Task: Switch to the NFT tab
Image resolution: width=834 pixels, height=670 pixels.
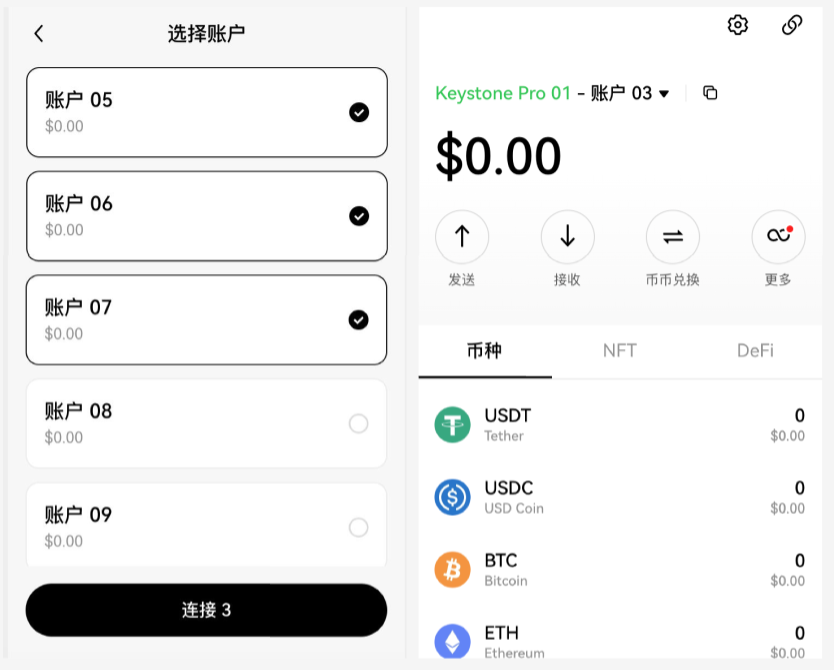Action: [619, 351]
